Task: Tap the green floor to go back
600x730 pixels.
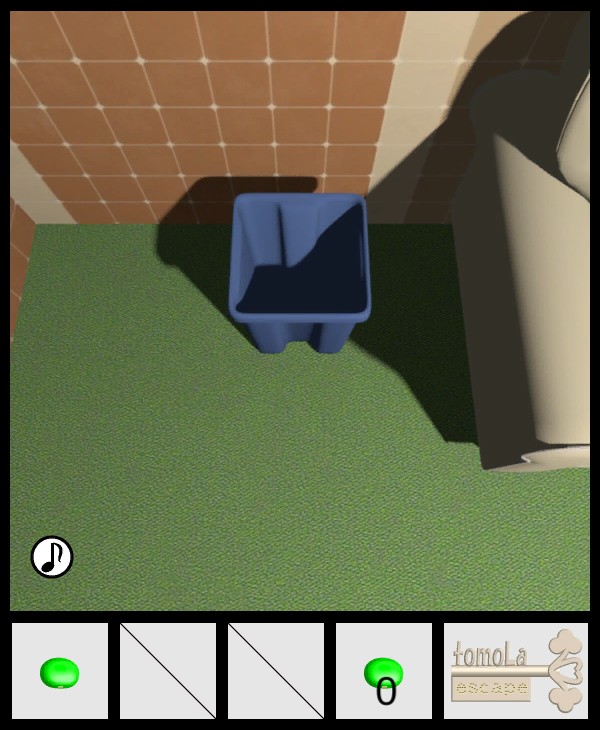Action: [x=250, y=480]
